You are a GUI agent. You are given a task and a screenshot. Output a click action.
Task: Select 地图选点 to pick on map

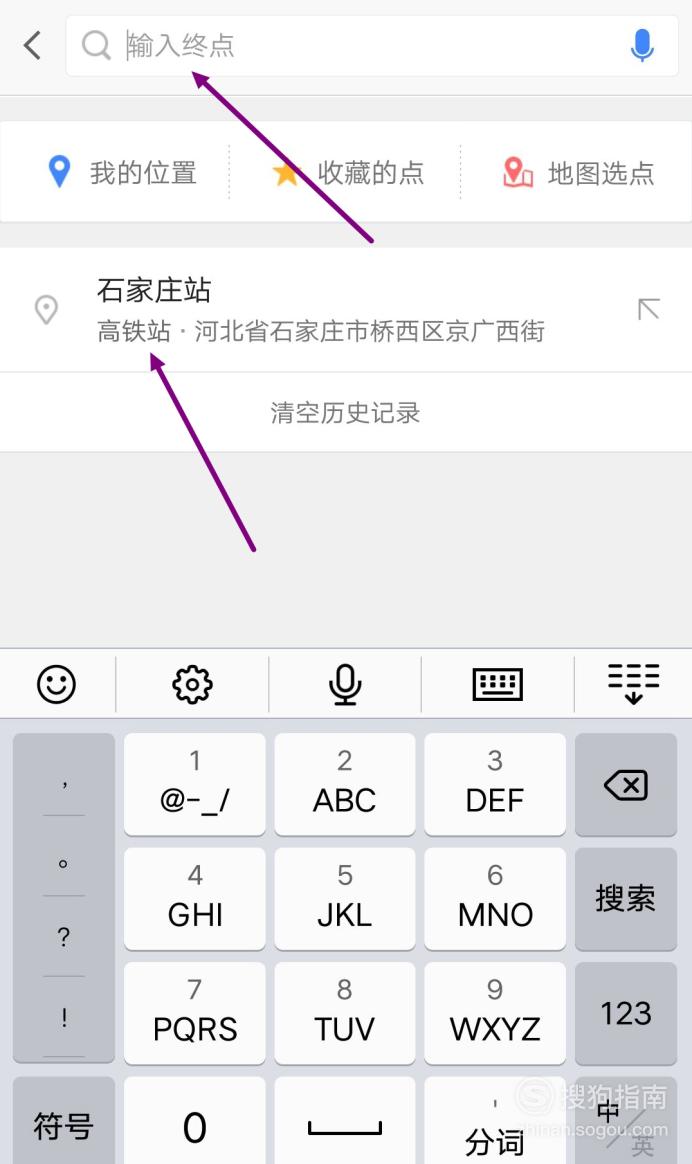click(x=578, y=172)
